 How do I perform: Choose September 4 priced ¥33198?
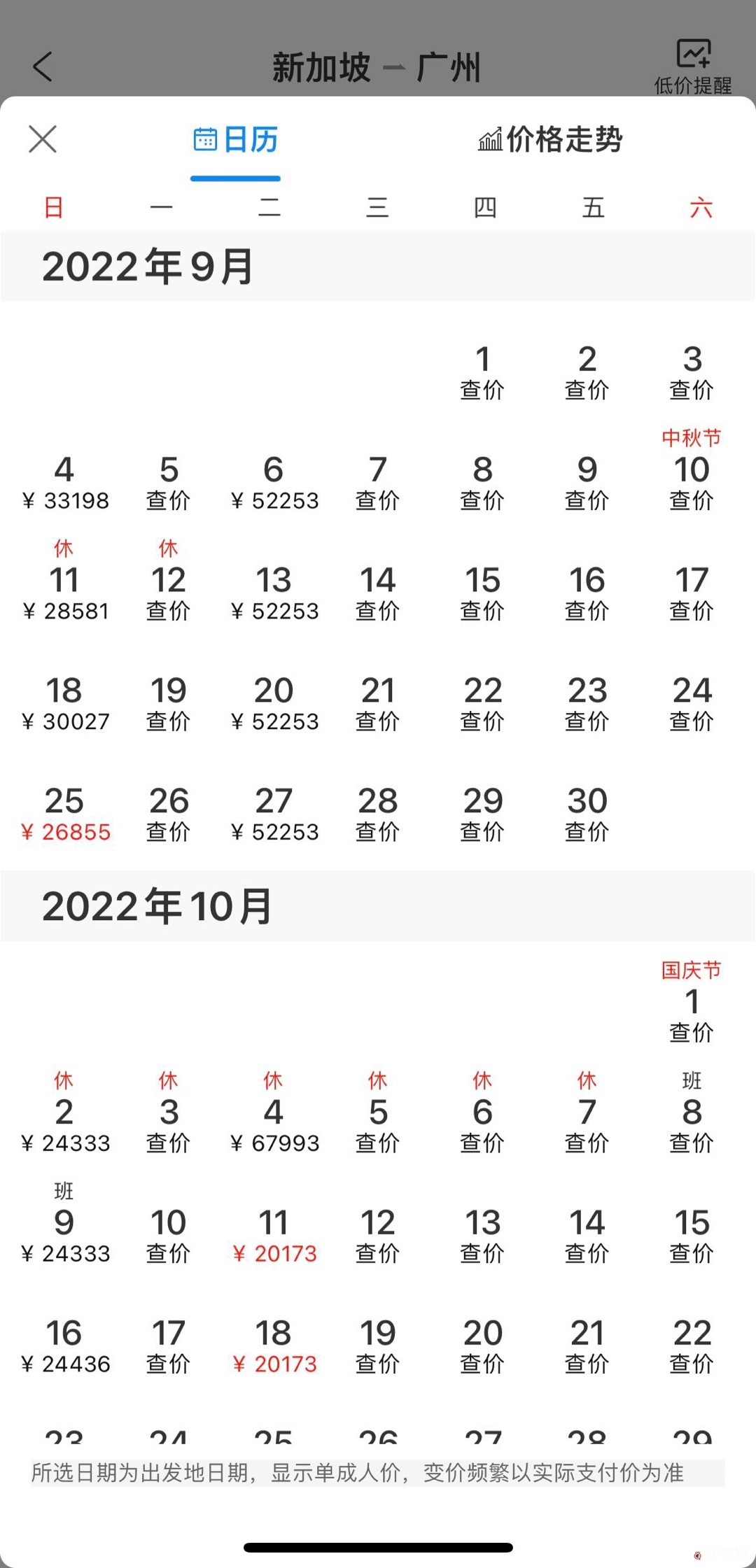pos(64,483)
